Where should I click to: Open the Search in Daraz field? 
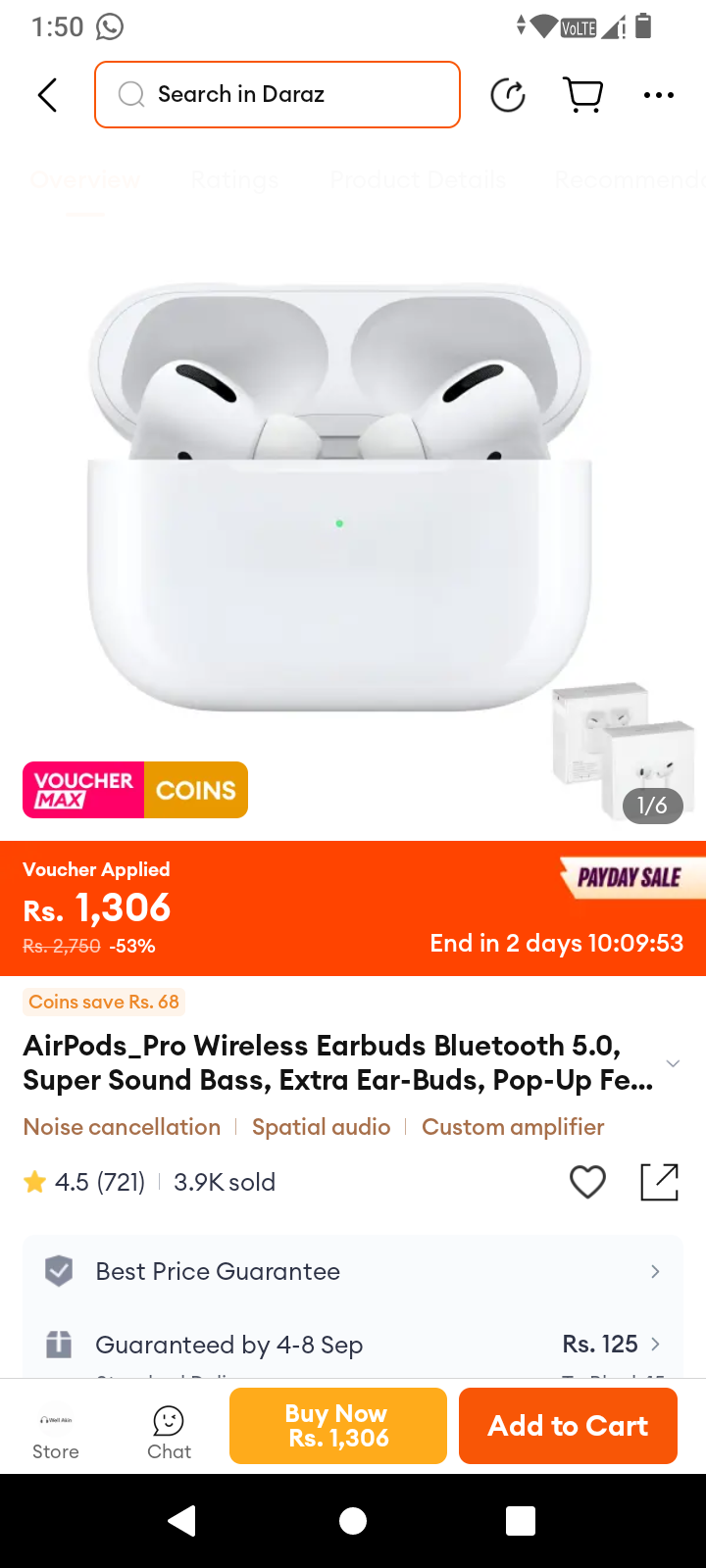[x=277, y=95]
